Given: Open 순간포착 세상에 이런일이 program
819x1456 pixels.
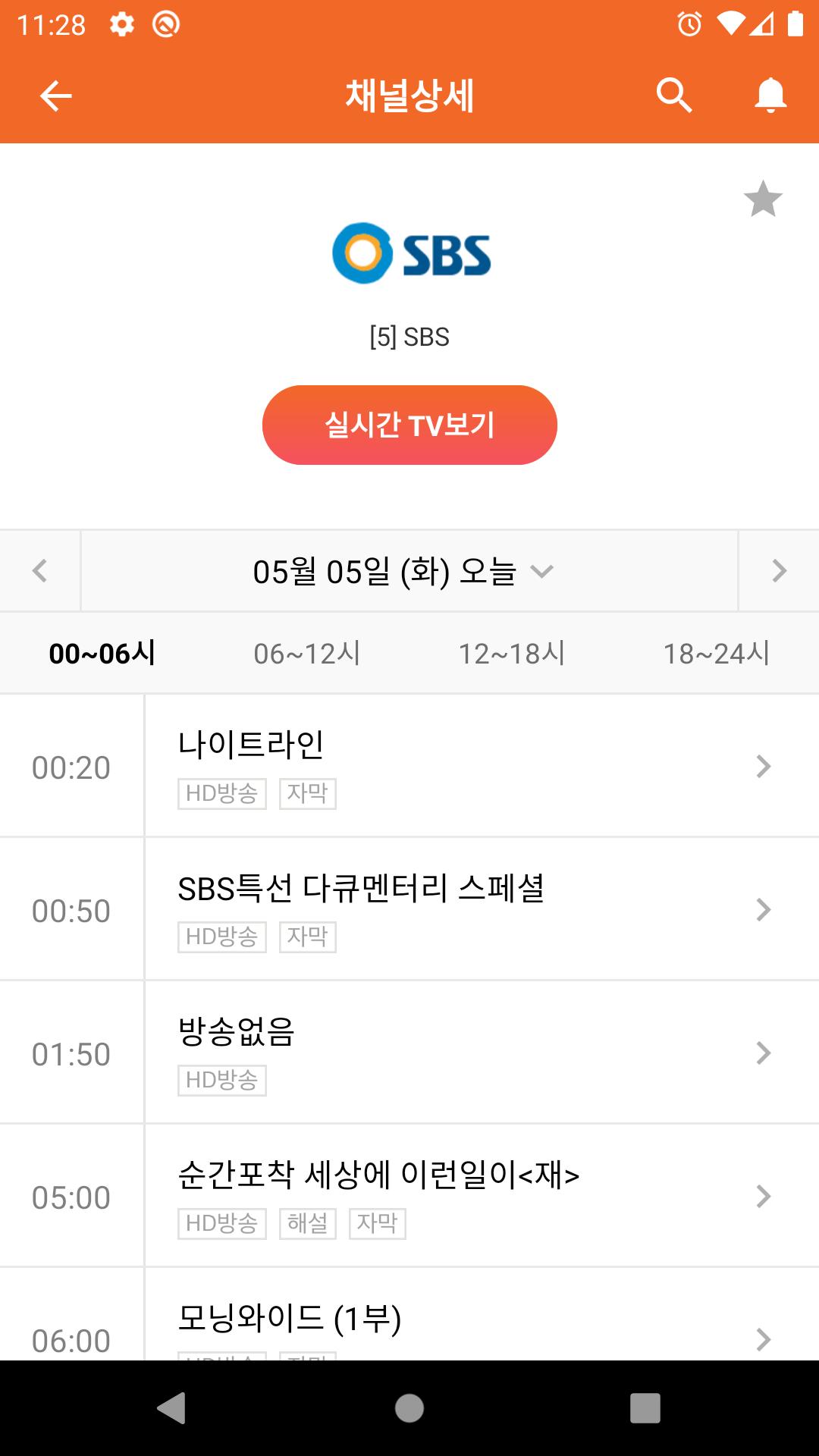Looking at the screenshot, I should pos(409,1196).
